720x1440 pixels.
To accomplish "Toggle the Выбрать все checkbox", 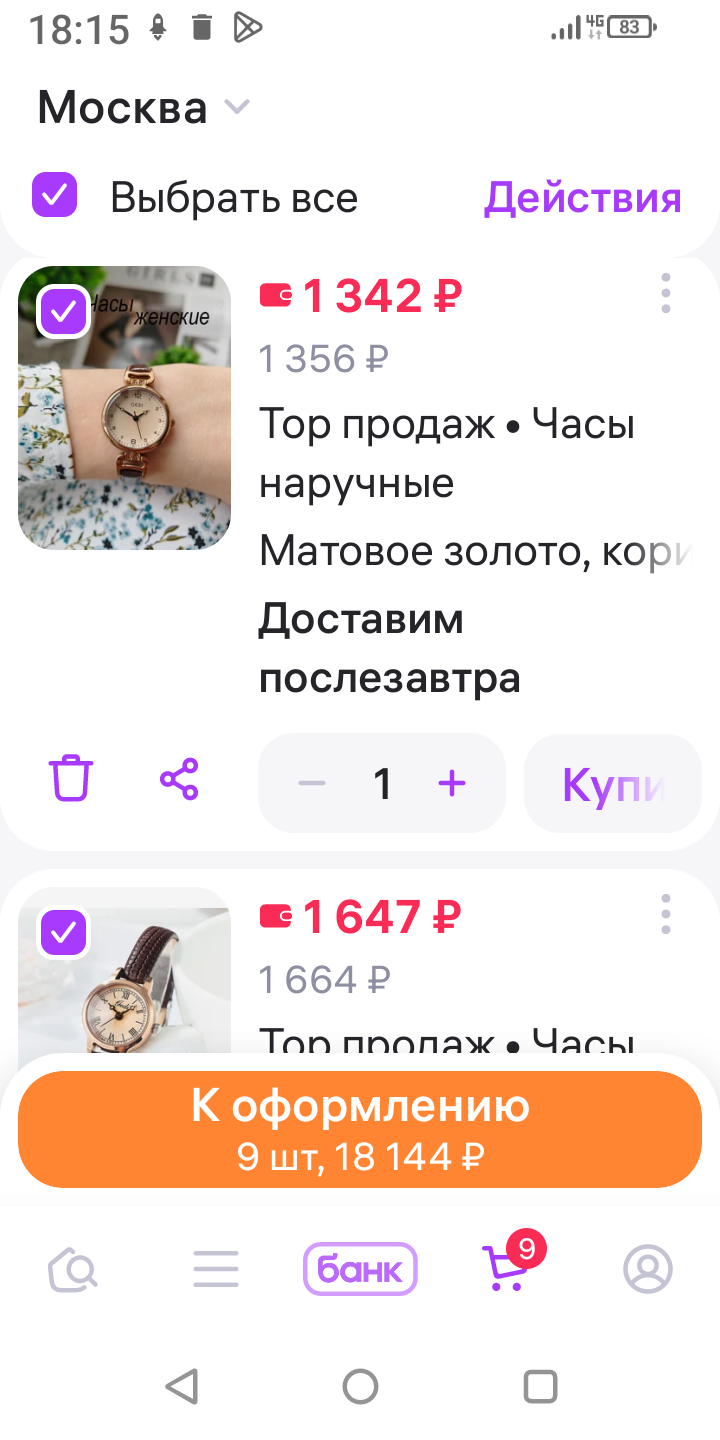I will 54,196.
